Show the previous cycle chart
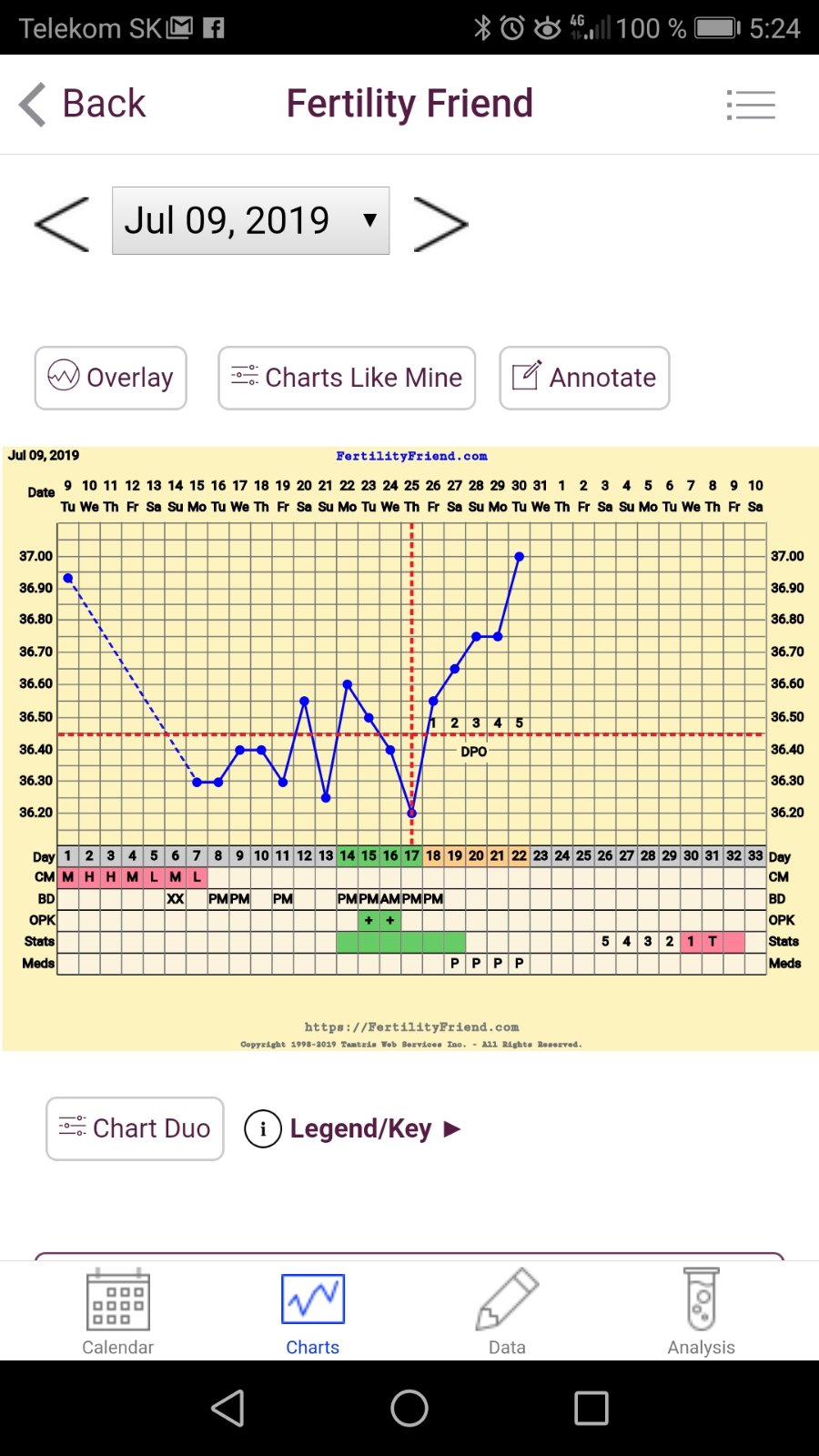Viewport: 819px width, 1456px height. pos(62,223)
